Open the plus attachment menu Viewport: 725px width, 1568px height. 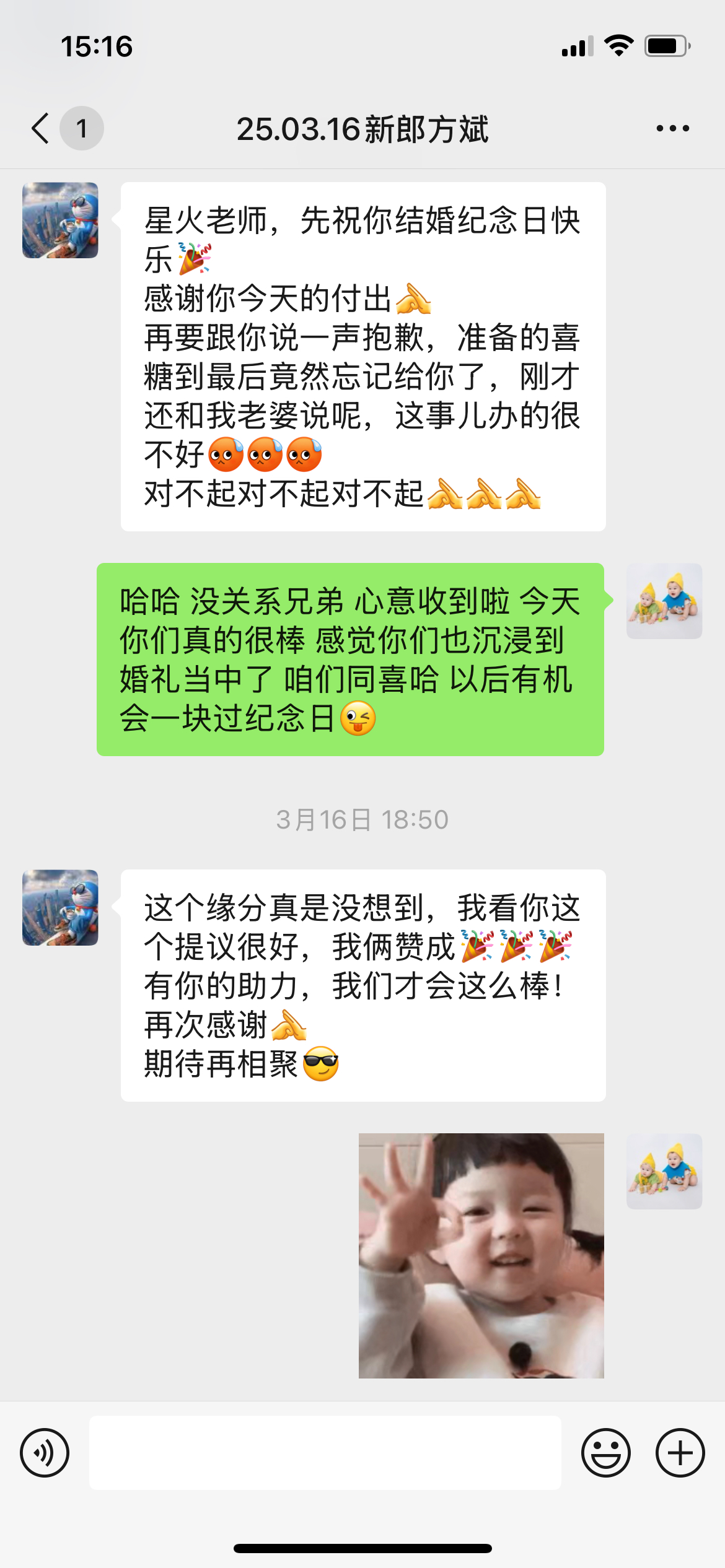tap(680, 1453)
